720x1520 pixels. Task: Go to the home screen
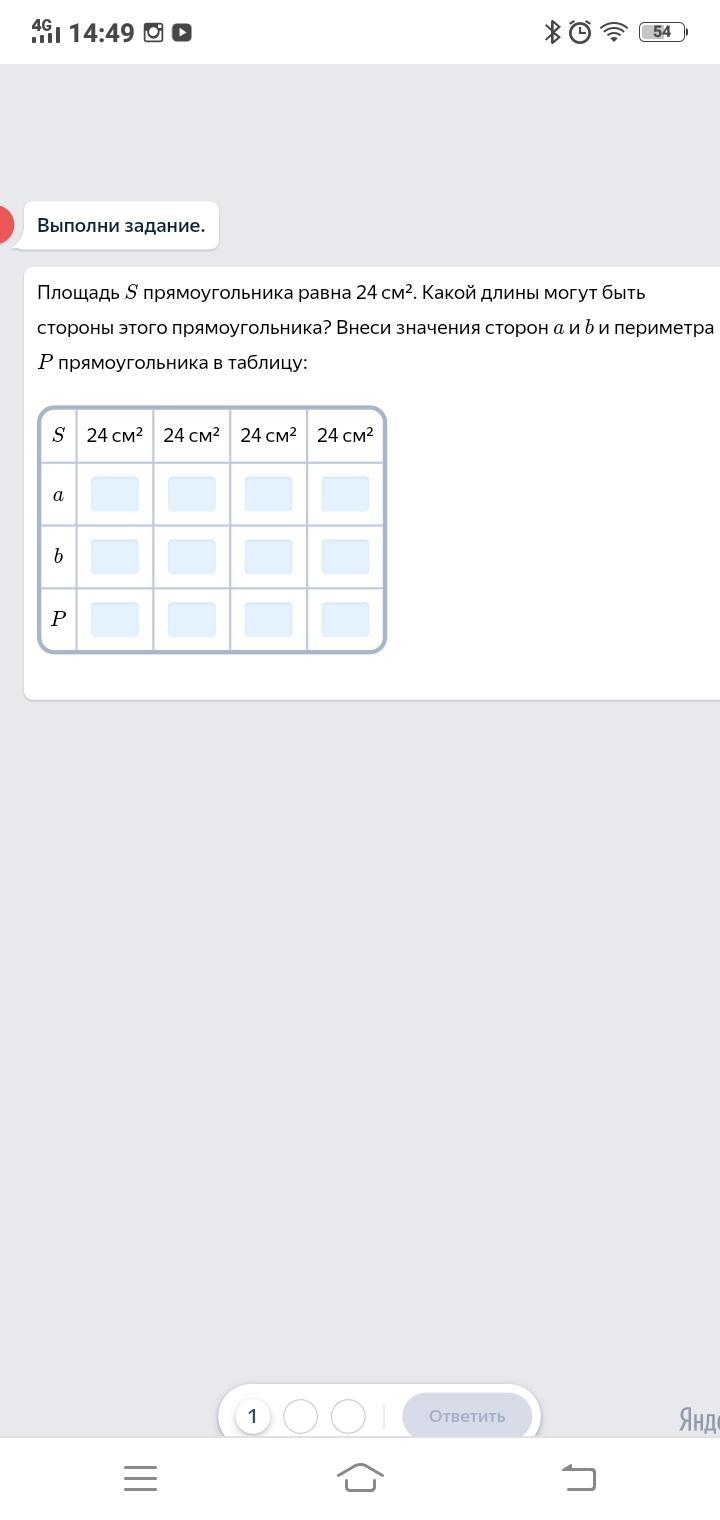click(360, 1477)
